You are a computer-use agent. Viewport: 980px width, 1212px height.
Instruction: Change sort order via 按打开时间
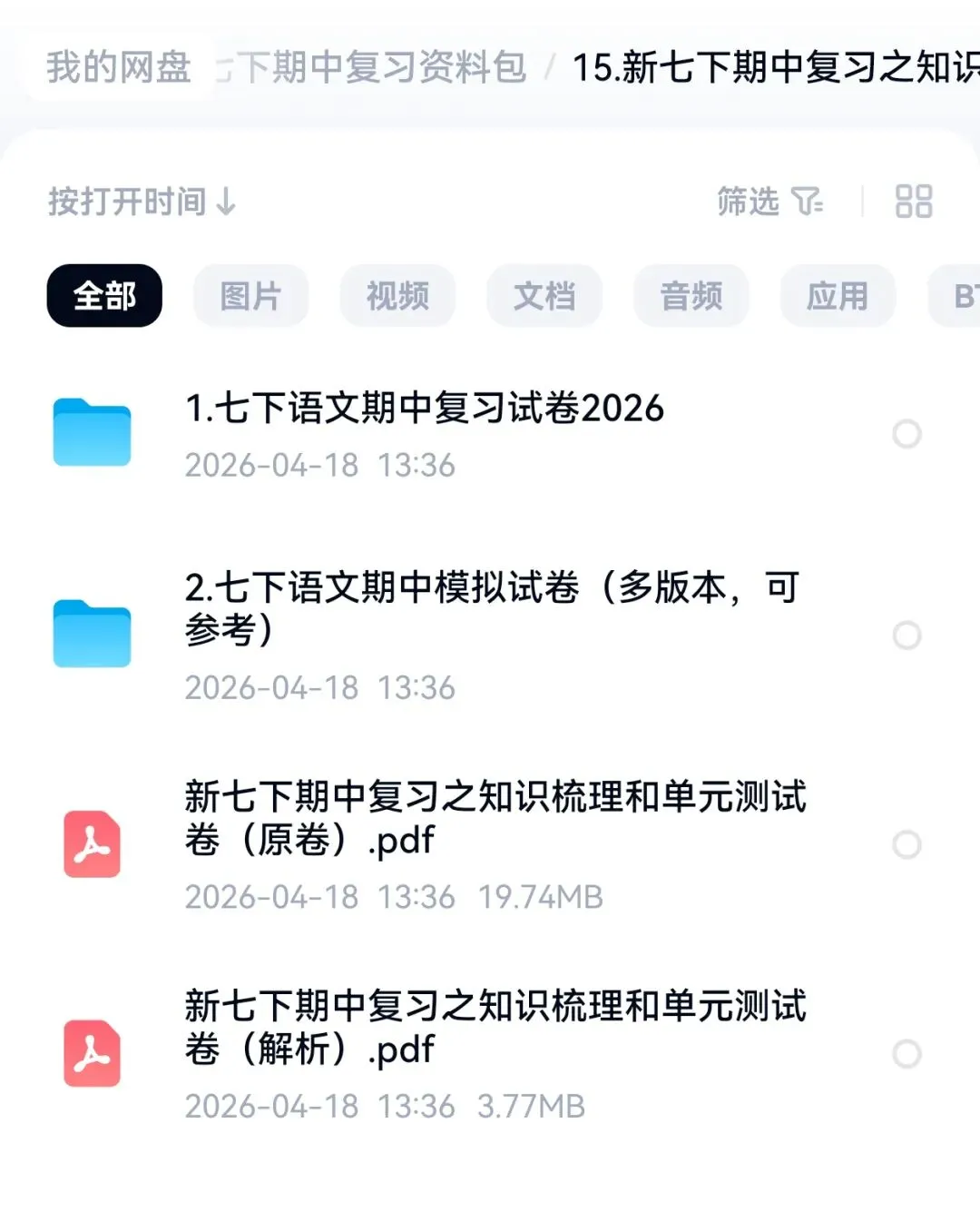142,202
